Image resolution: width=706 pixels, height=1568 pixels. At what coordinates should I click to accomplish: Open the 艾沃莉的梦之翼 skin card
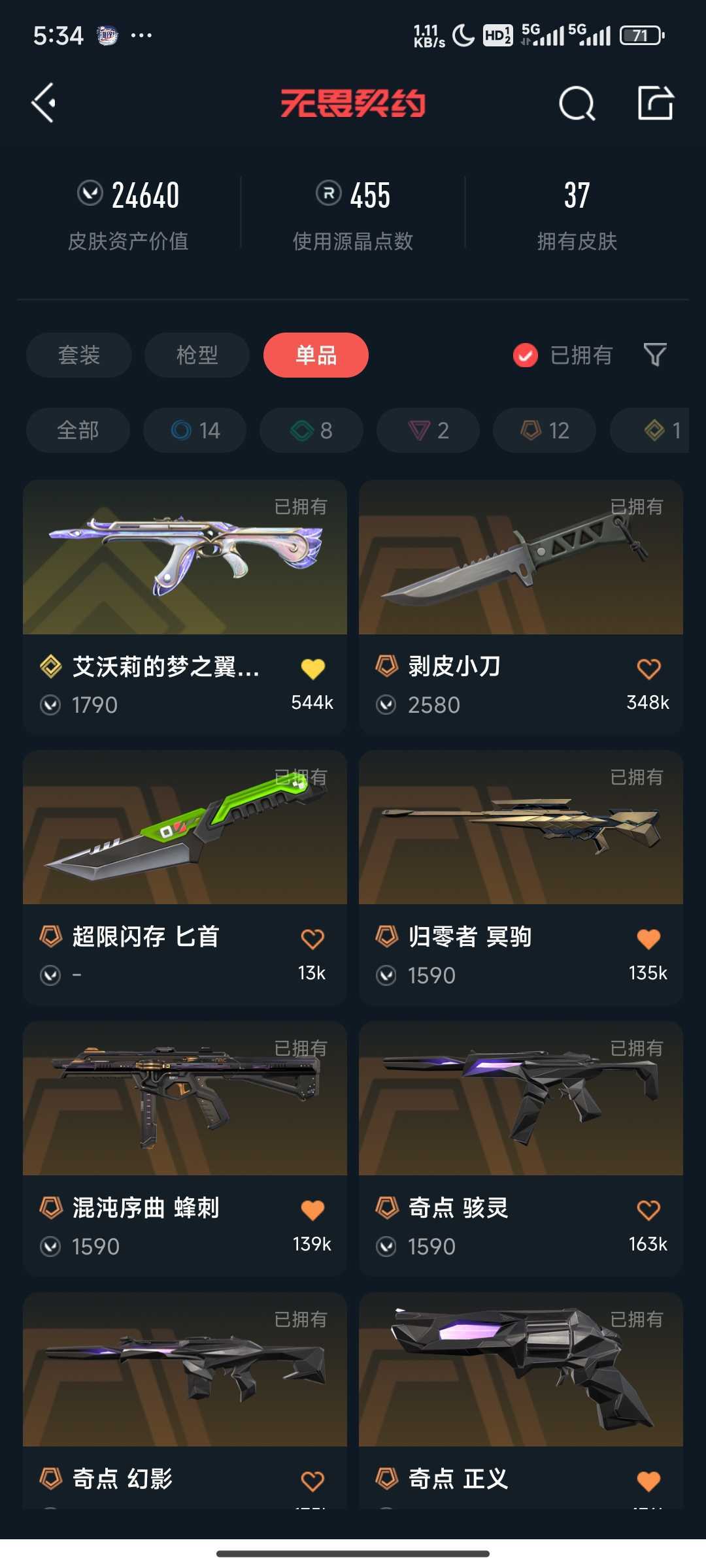click(x=185, y=608)
